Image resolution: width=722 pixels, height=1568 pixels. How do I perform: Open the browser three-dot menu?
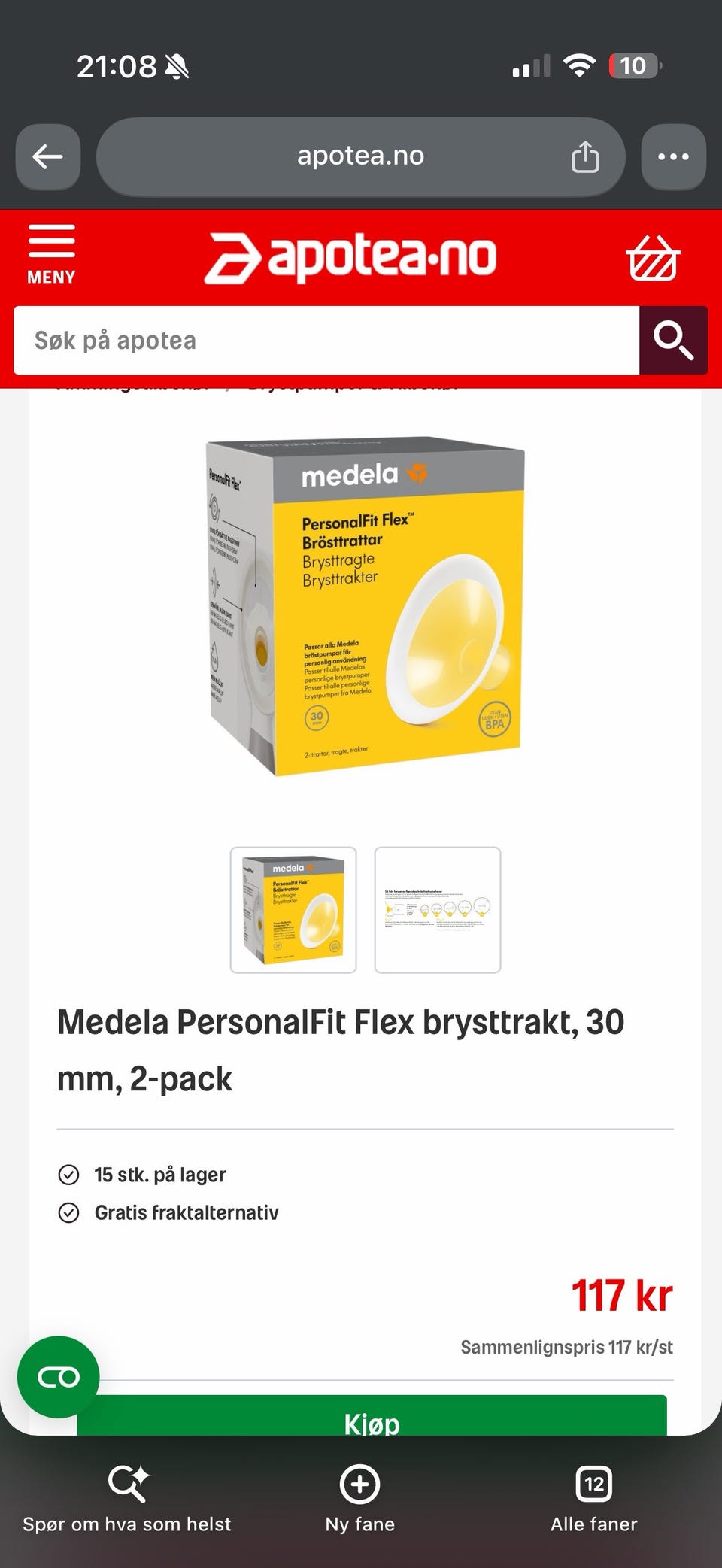pyautogui.click(x=673, y=156)
